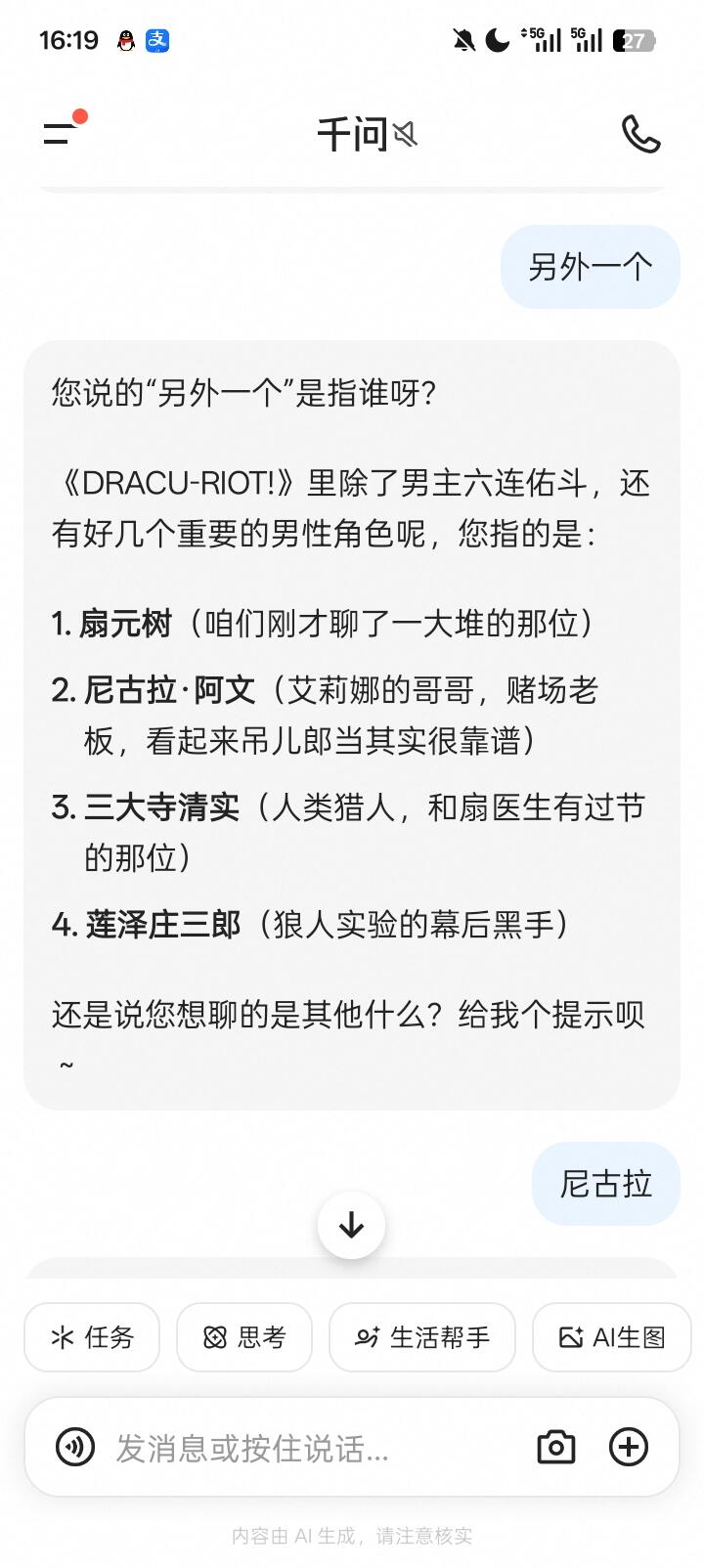Enable the 思考 mode chip

(244, 1337)
